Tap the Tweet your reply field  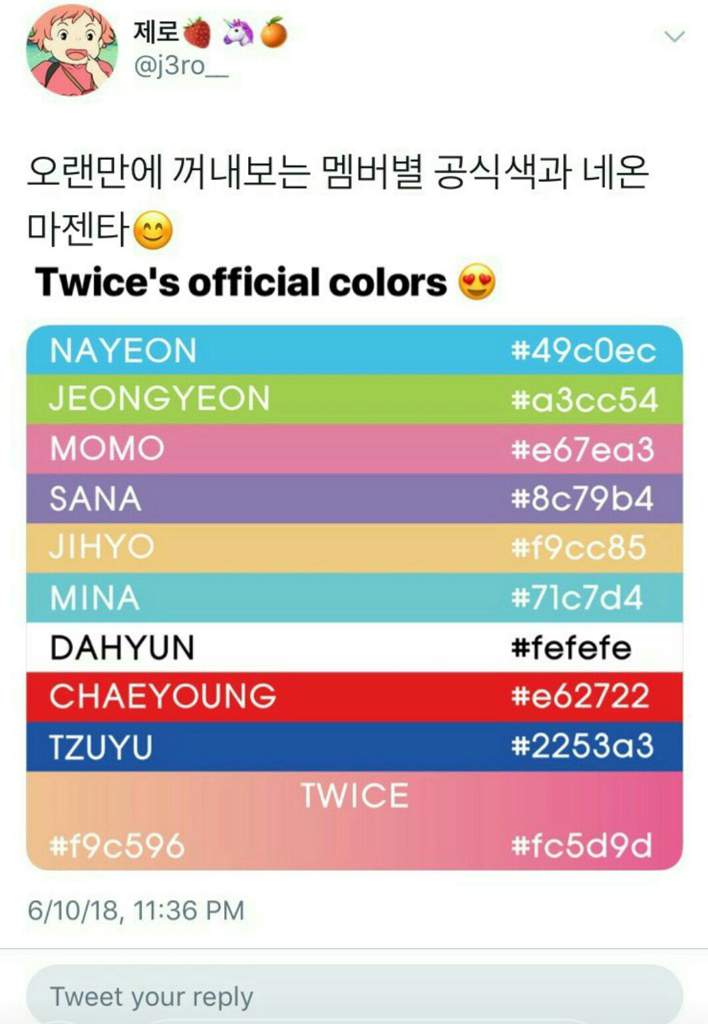click(x=354, y=995)
